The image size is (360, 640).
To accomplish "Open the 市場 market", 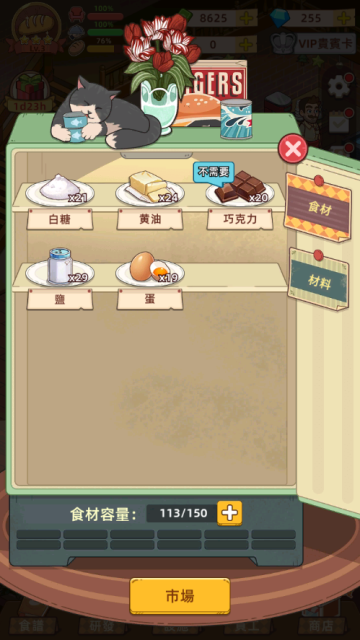I will pos(180,596).
